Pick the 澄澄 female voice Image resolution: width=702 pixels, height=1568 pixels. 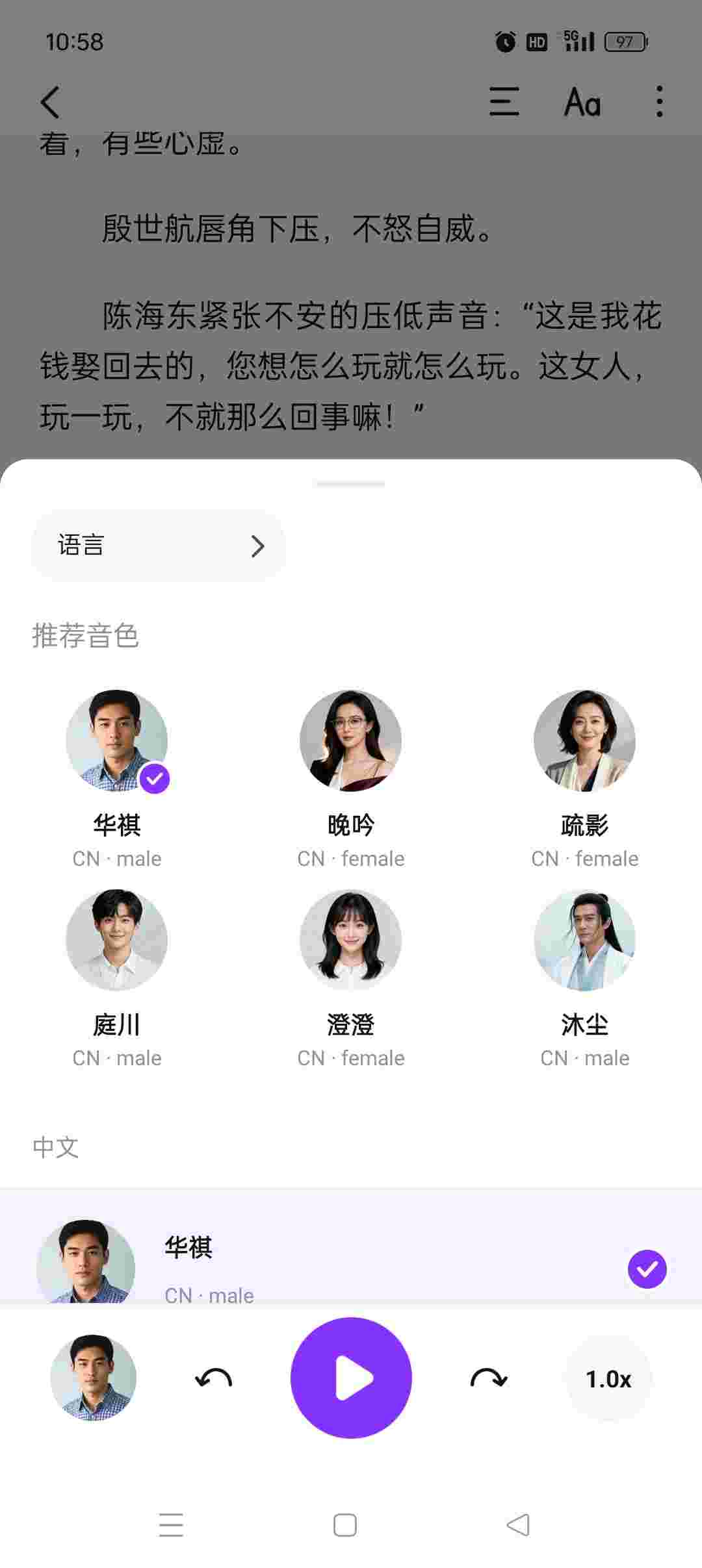[350, 941]
